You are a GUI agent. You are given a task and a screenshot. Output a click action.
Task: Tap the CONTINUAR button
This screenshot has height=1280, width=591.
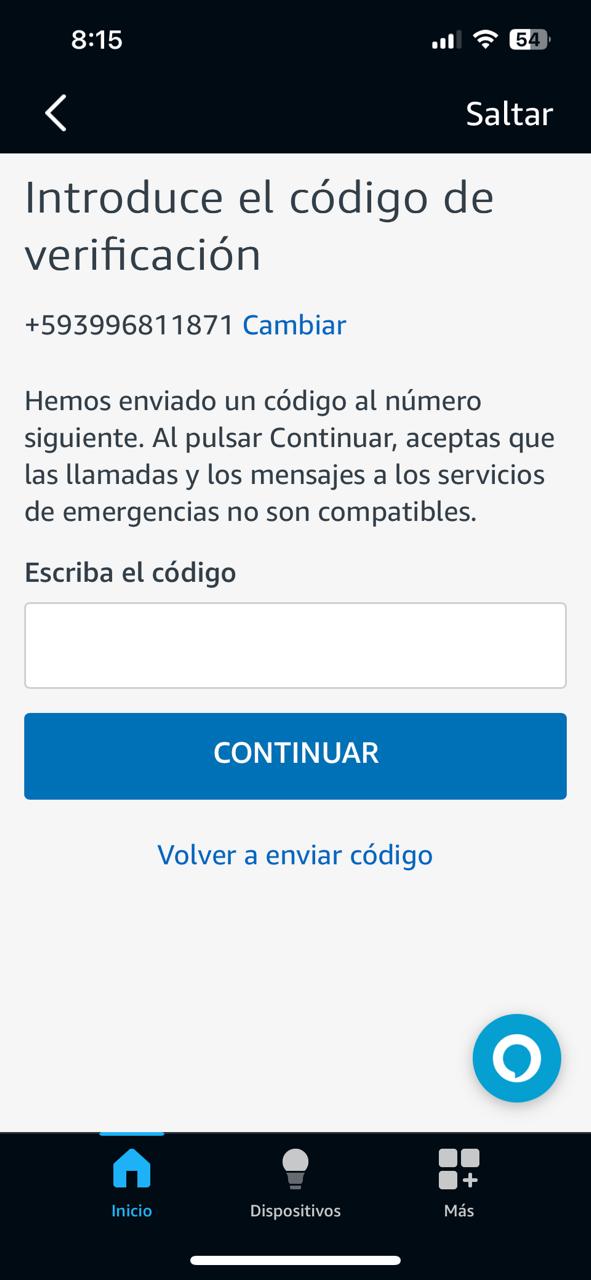tap(295, 756)
